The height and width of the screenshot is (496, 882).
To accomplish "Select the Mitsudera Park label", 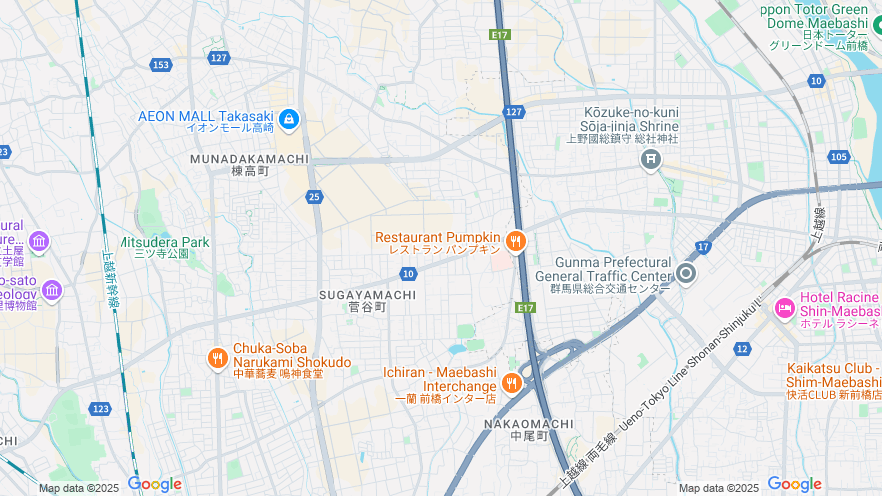I will [x=165, y=242].
